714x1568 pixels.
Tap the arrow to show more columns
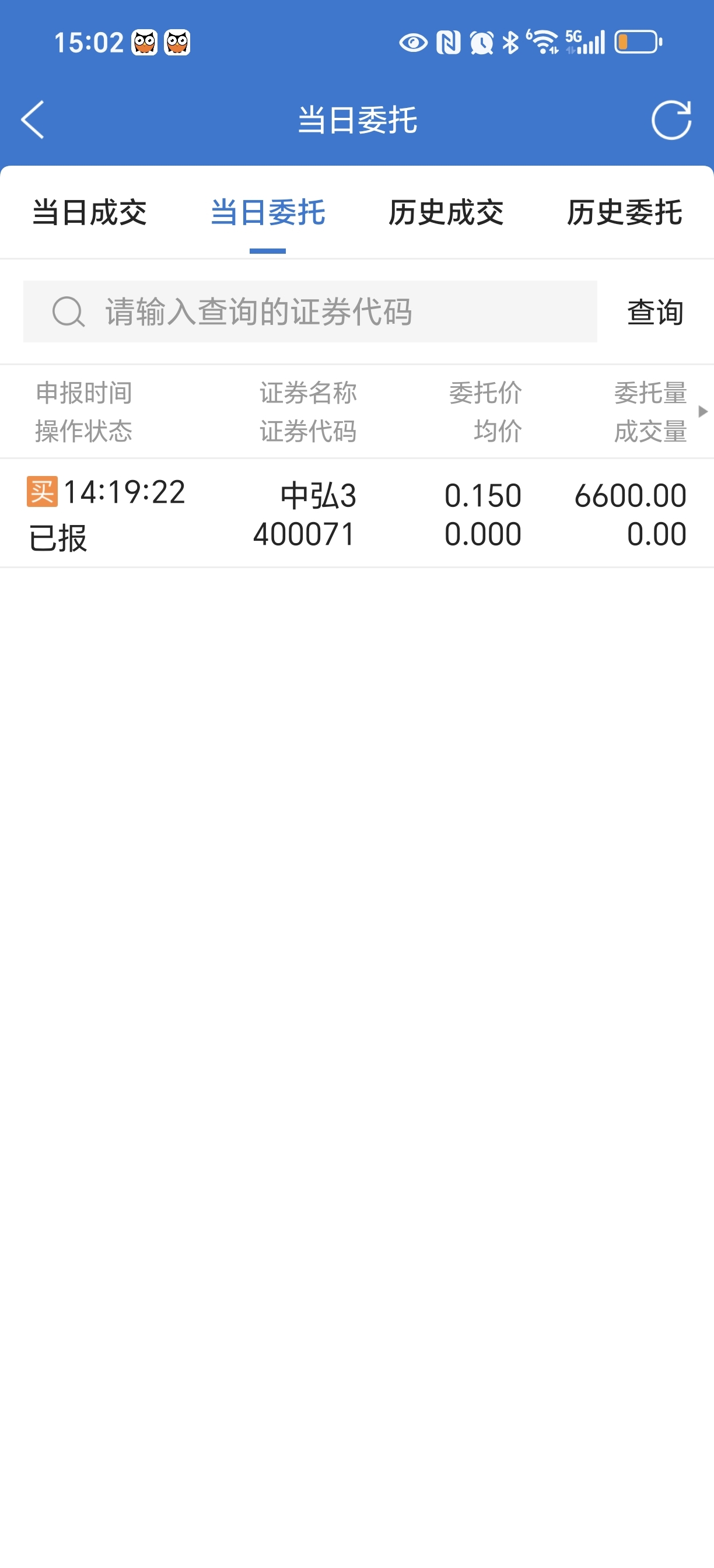703,411
